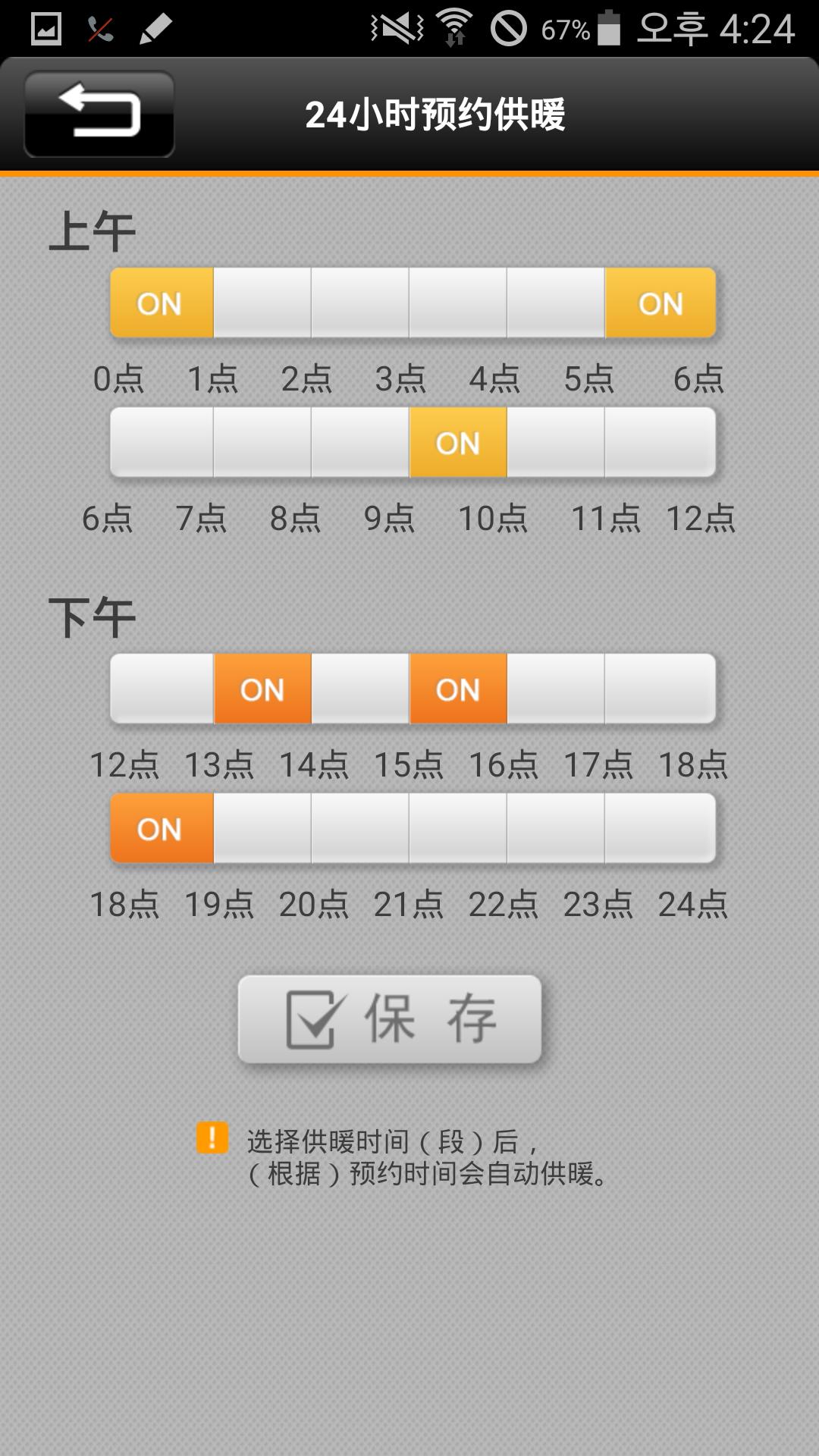Select the 11点–12点 time slot

(x=660, y=442)
